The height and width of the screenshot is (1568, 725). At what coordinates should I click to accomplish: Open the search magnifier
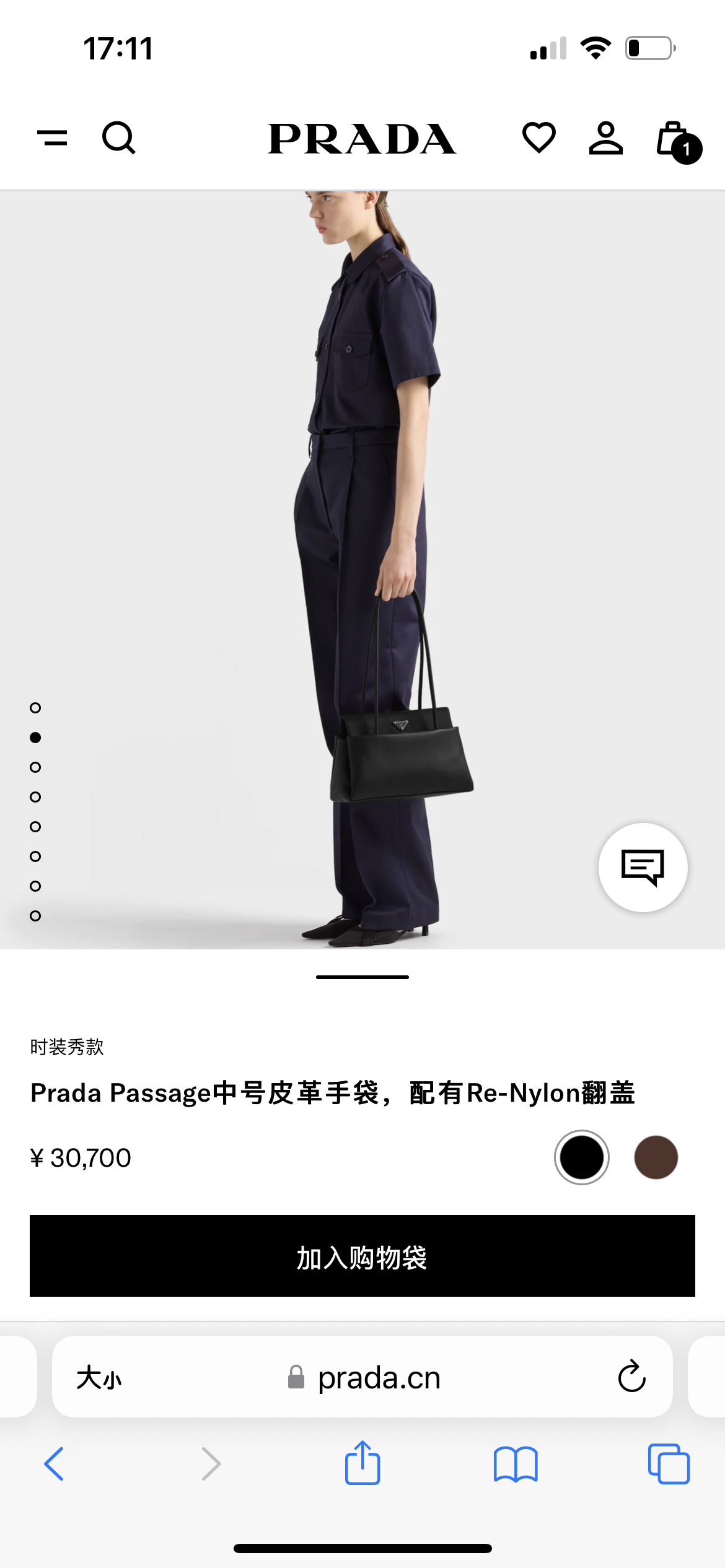click(x=118, y=137)
